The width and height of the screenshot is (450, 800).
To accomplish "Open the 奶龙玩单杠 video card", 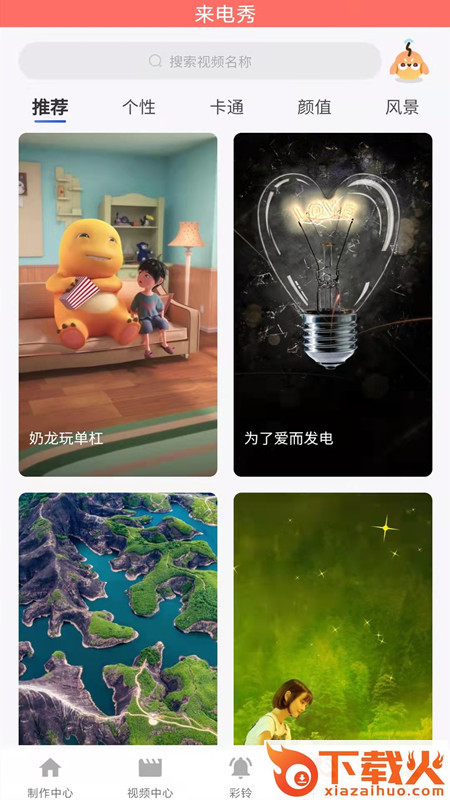I will tap(118, 305).
